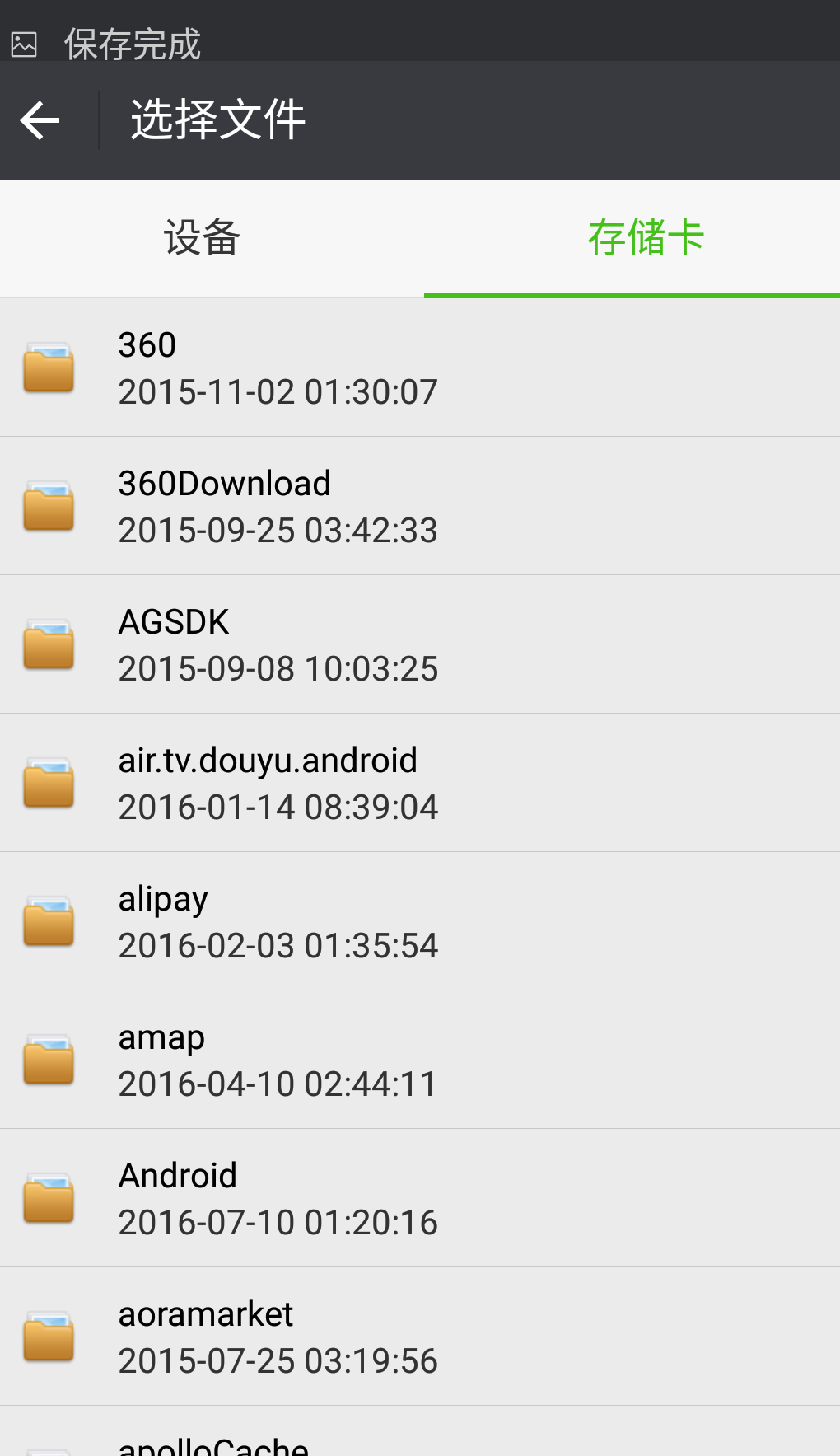Image resolution: width=840 pixels, height=1456 pixels.
Task: Open the 360 folder
Action: (x=420, y=368)
